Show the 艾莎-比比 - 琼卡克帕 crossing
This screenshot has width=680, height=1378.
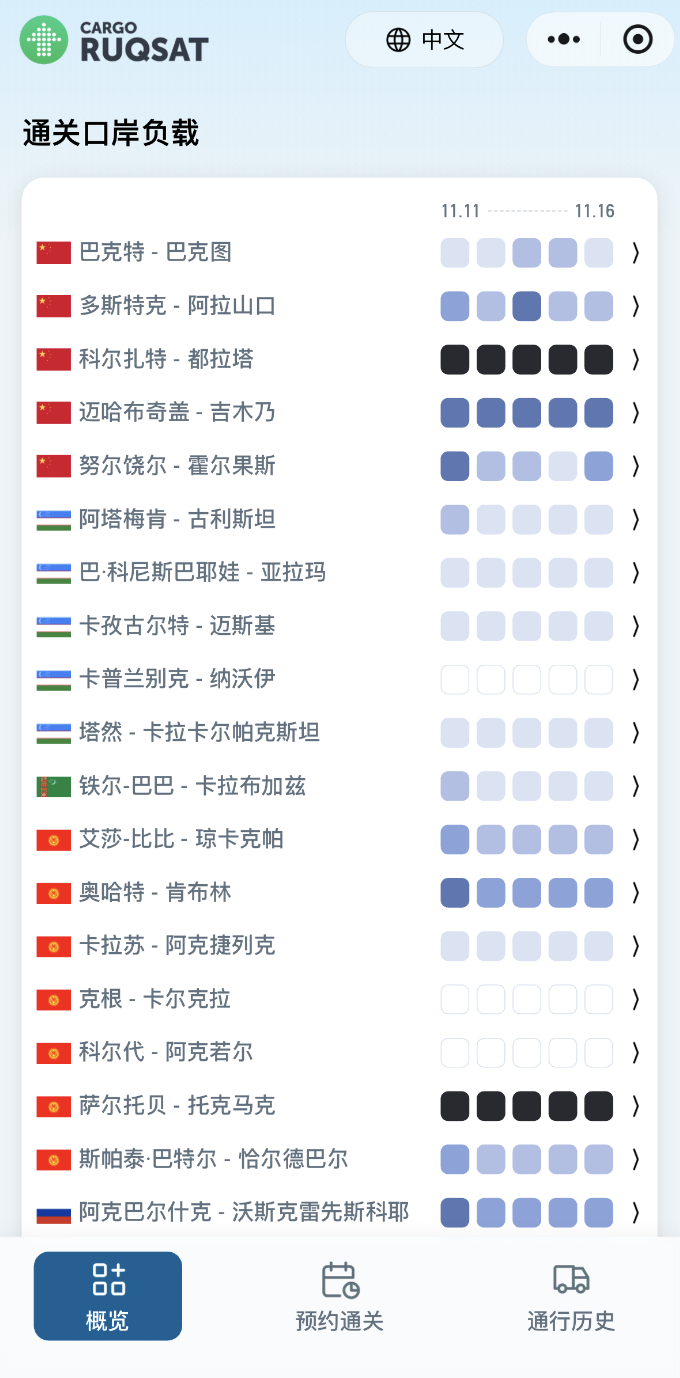pyautogui.click(x=338, y=839)
